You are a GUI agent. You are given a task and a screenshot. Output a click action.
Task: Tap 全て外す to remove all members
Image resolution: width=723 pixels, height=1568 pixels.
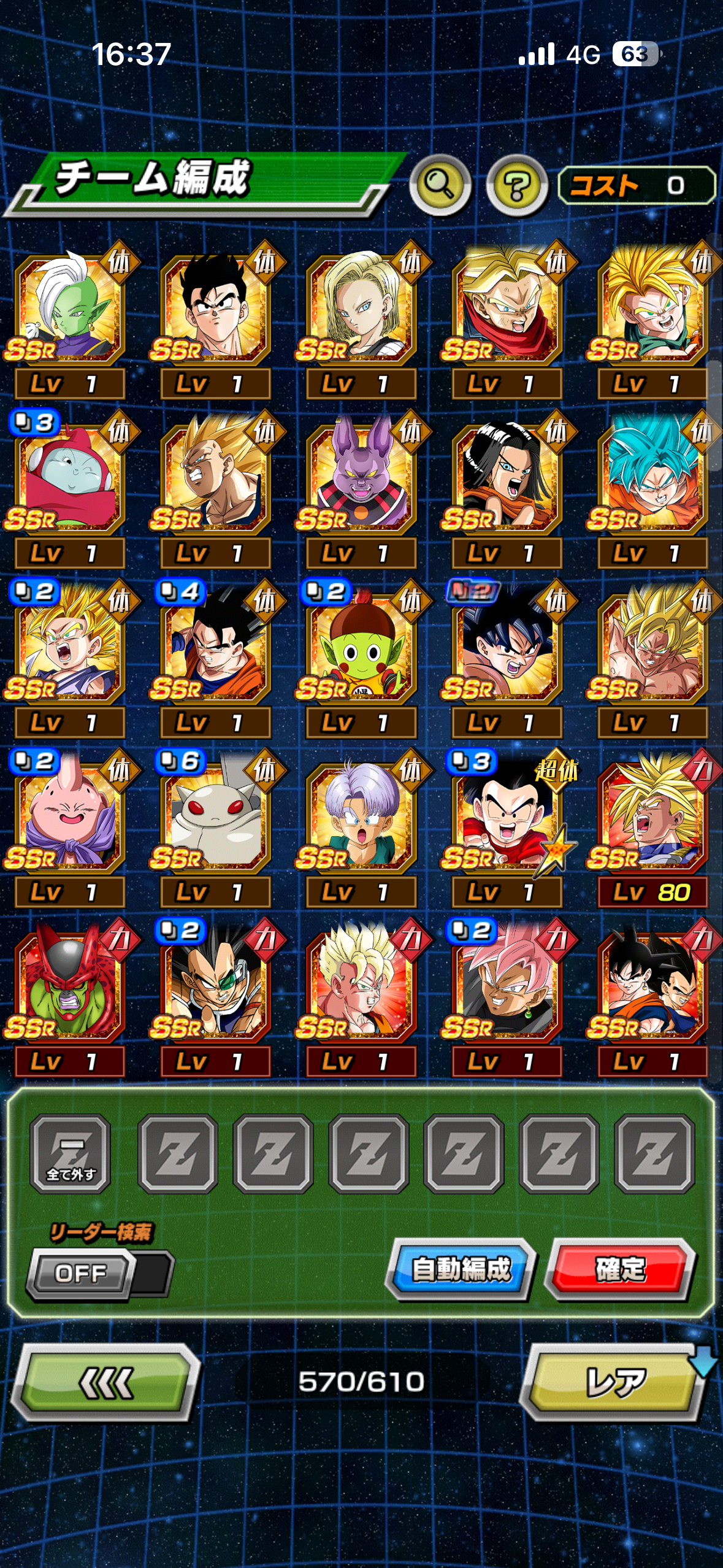click(x=71, y=1154)
